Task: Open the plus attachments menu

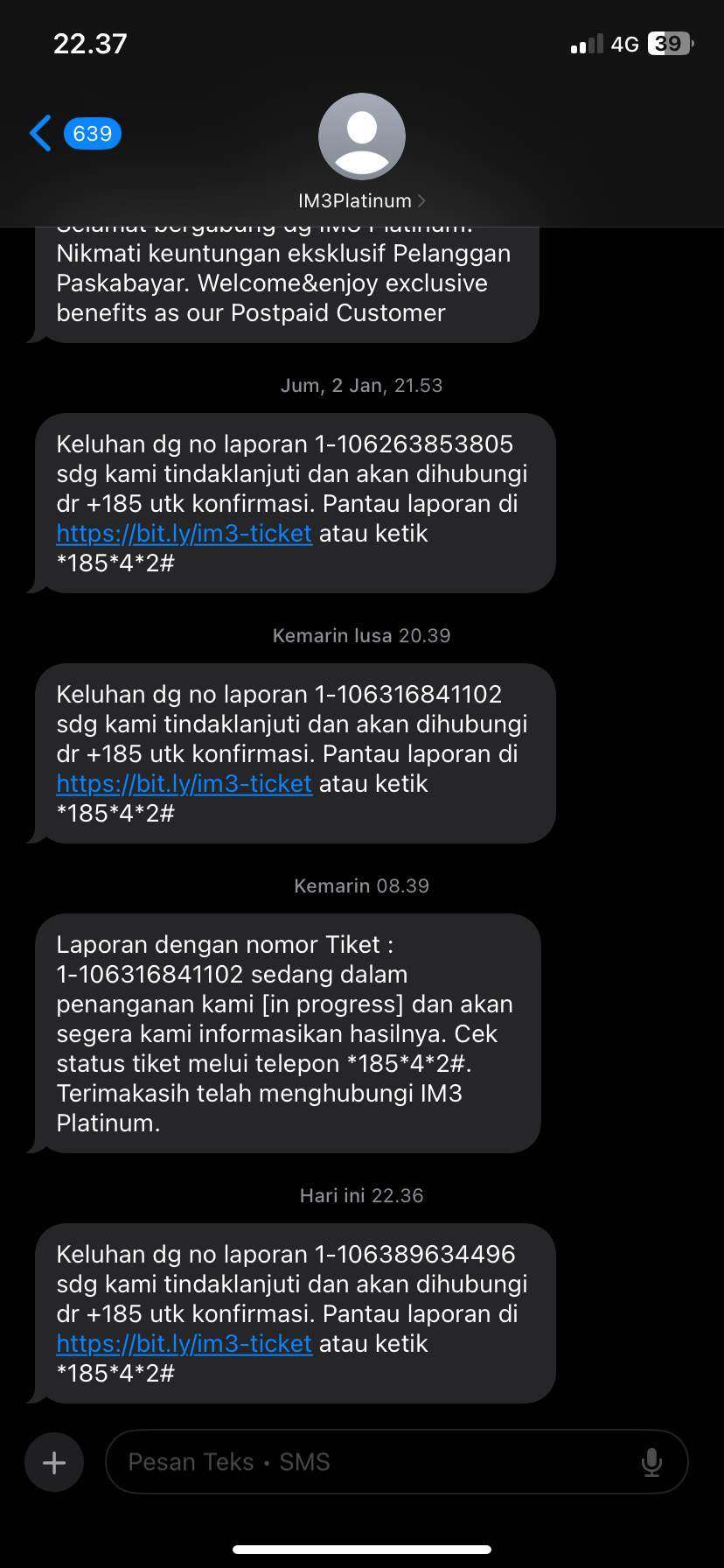Action: point(54,1462)
